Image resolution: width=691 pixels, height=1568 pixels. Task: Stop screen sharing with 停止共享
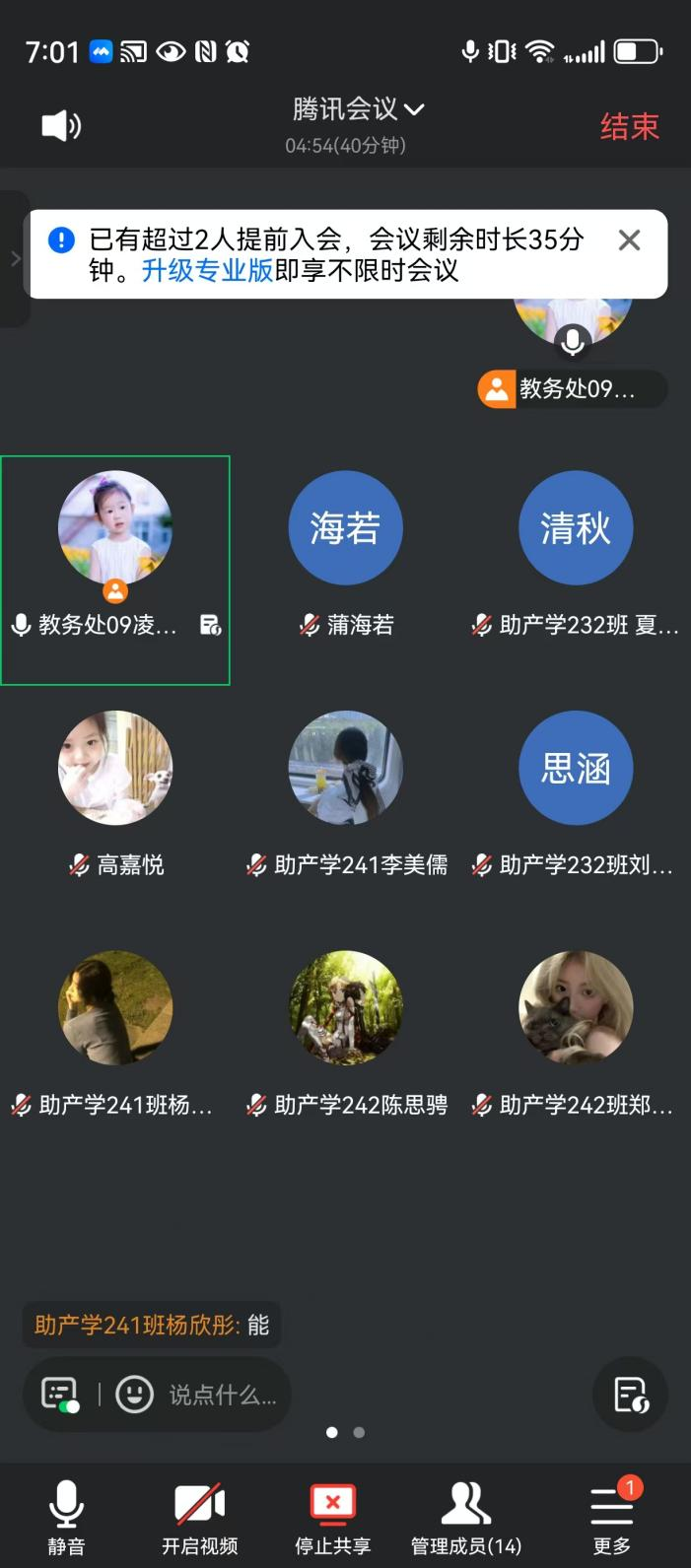333,1518
